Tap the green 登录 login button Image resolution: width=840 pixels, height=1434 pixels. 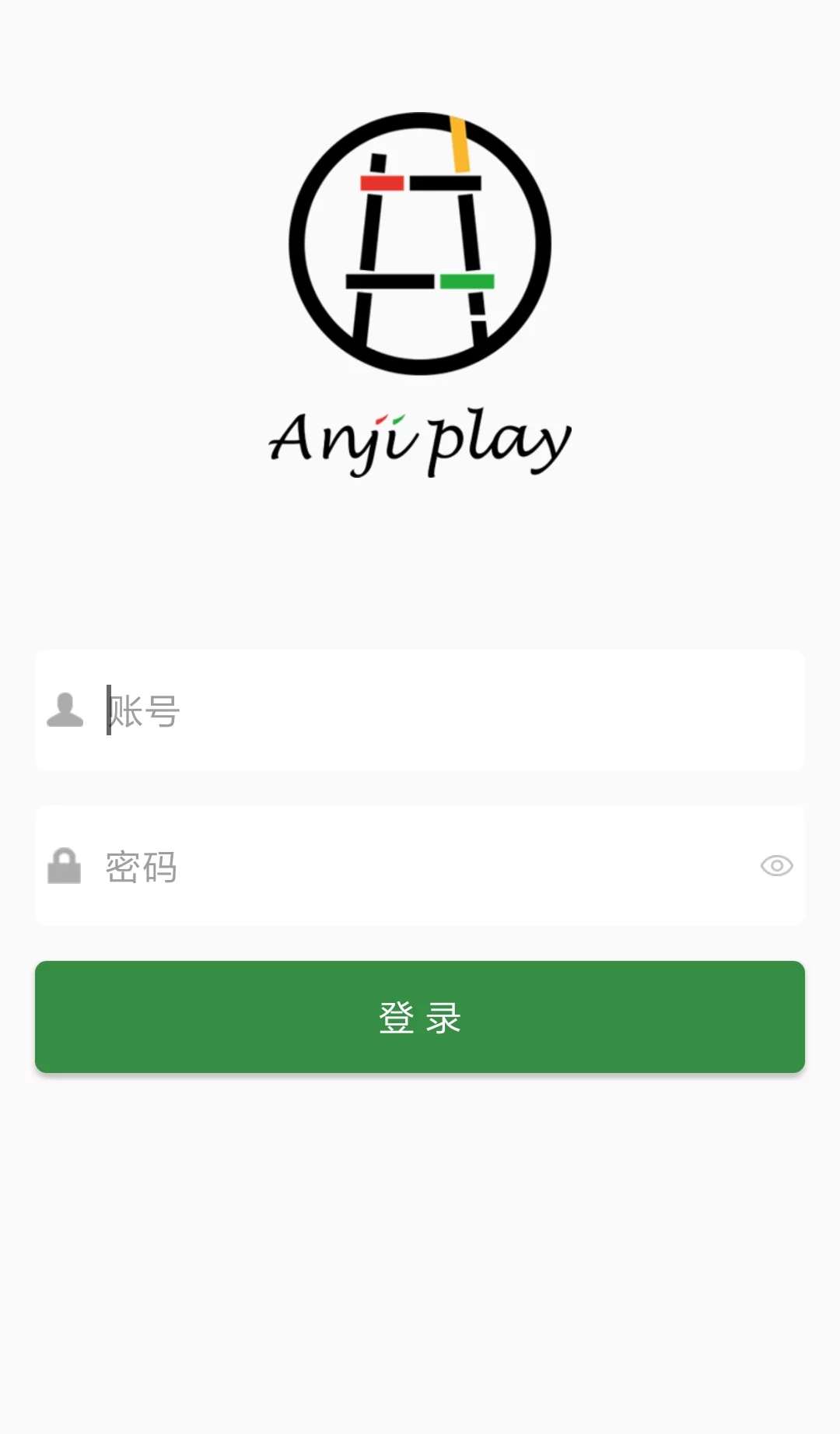420,1017
